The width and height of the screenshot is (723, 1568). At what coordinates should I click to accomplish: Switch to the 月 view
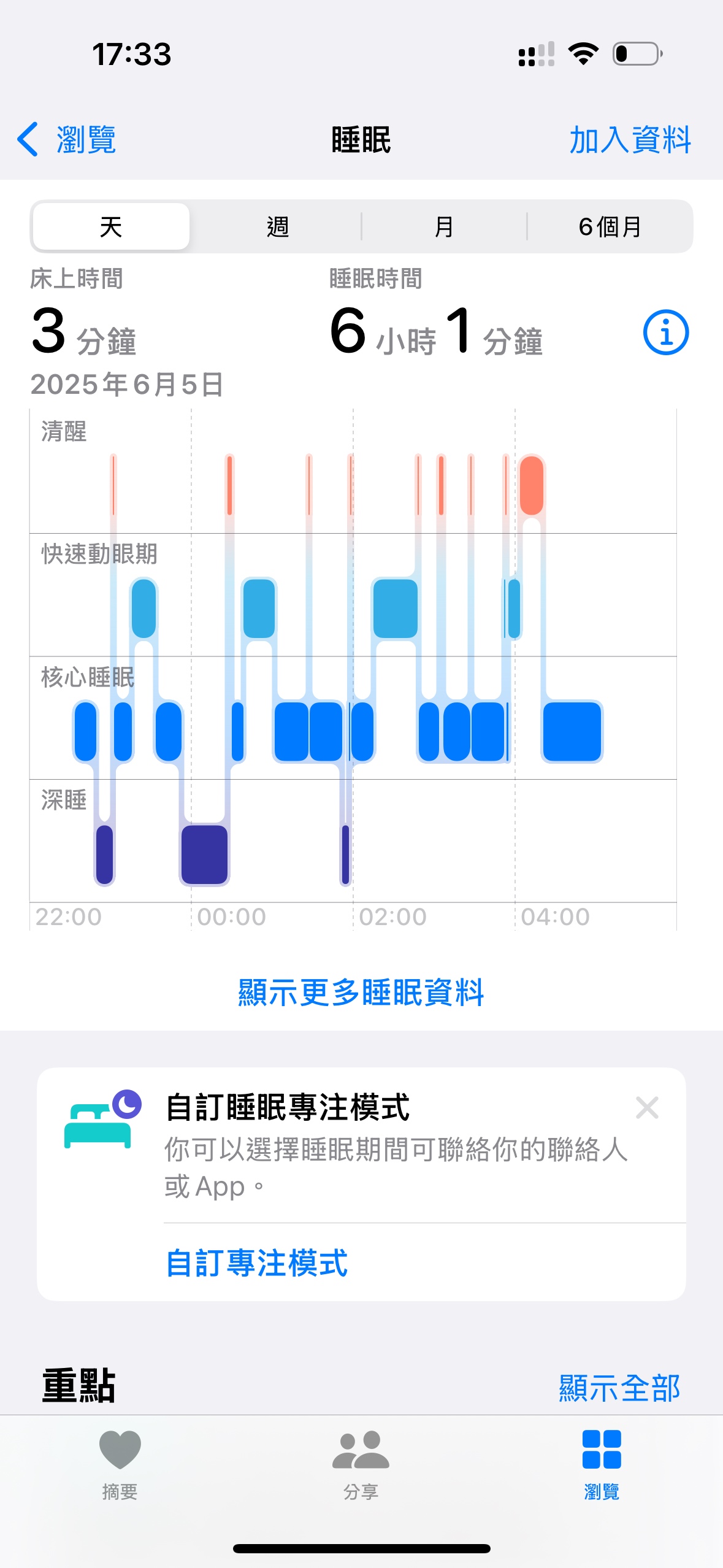pyautogui.click(x=444, y=226)
